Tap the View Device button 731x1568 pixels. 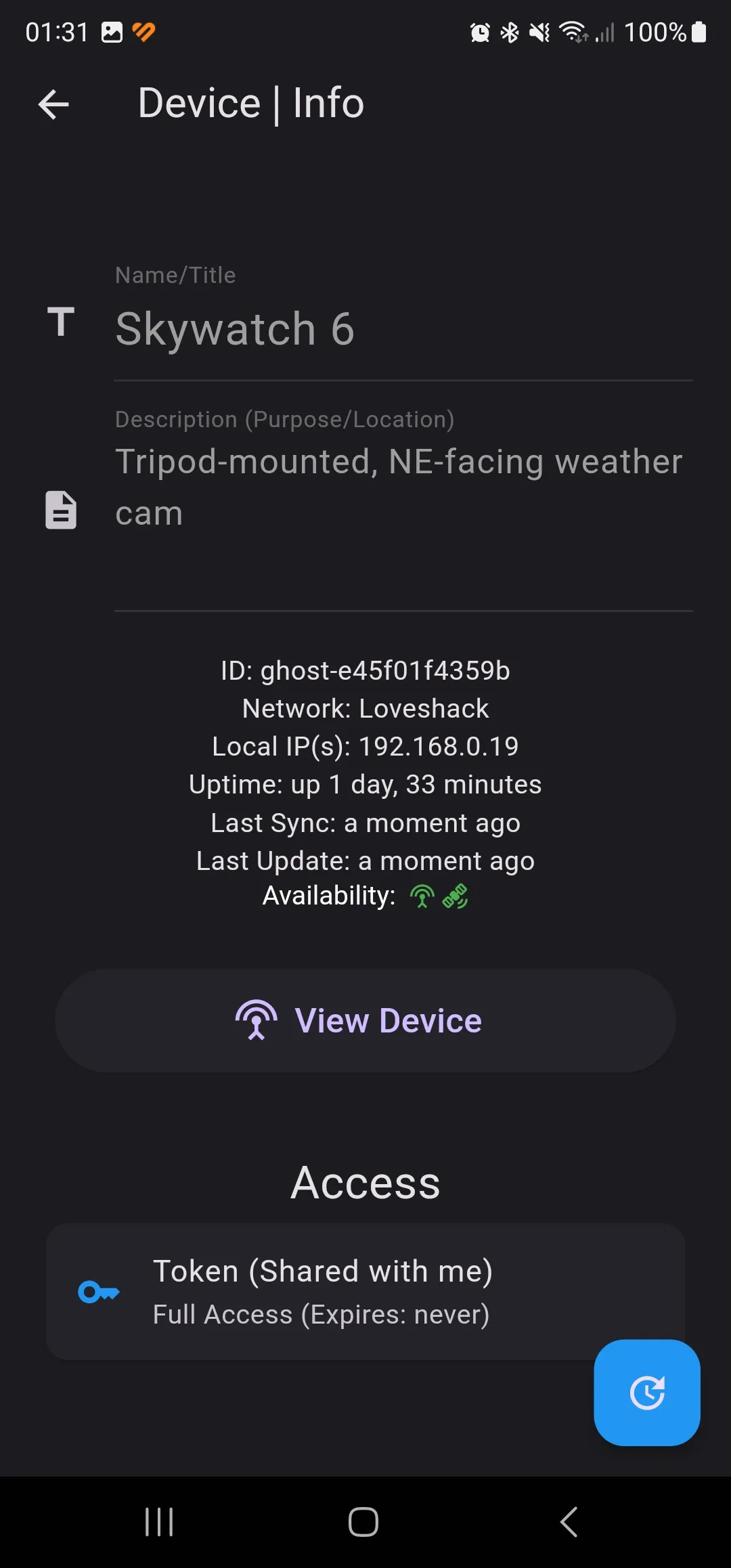365,1020
